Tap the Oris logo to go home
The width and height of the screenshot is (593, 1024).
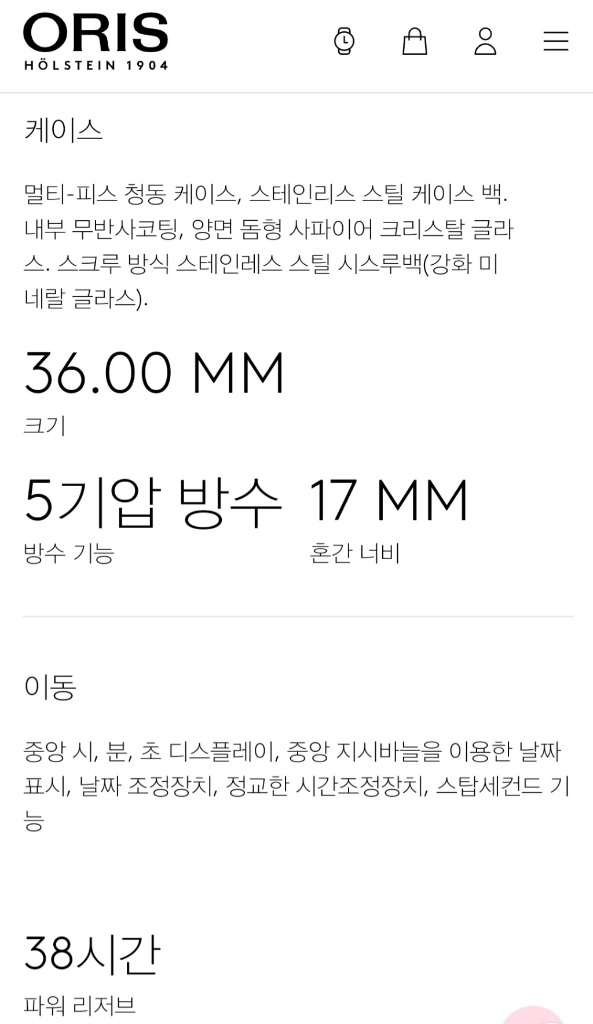96,41
